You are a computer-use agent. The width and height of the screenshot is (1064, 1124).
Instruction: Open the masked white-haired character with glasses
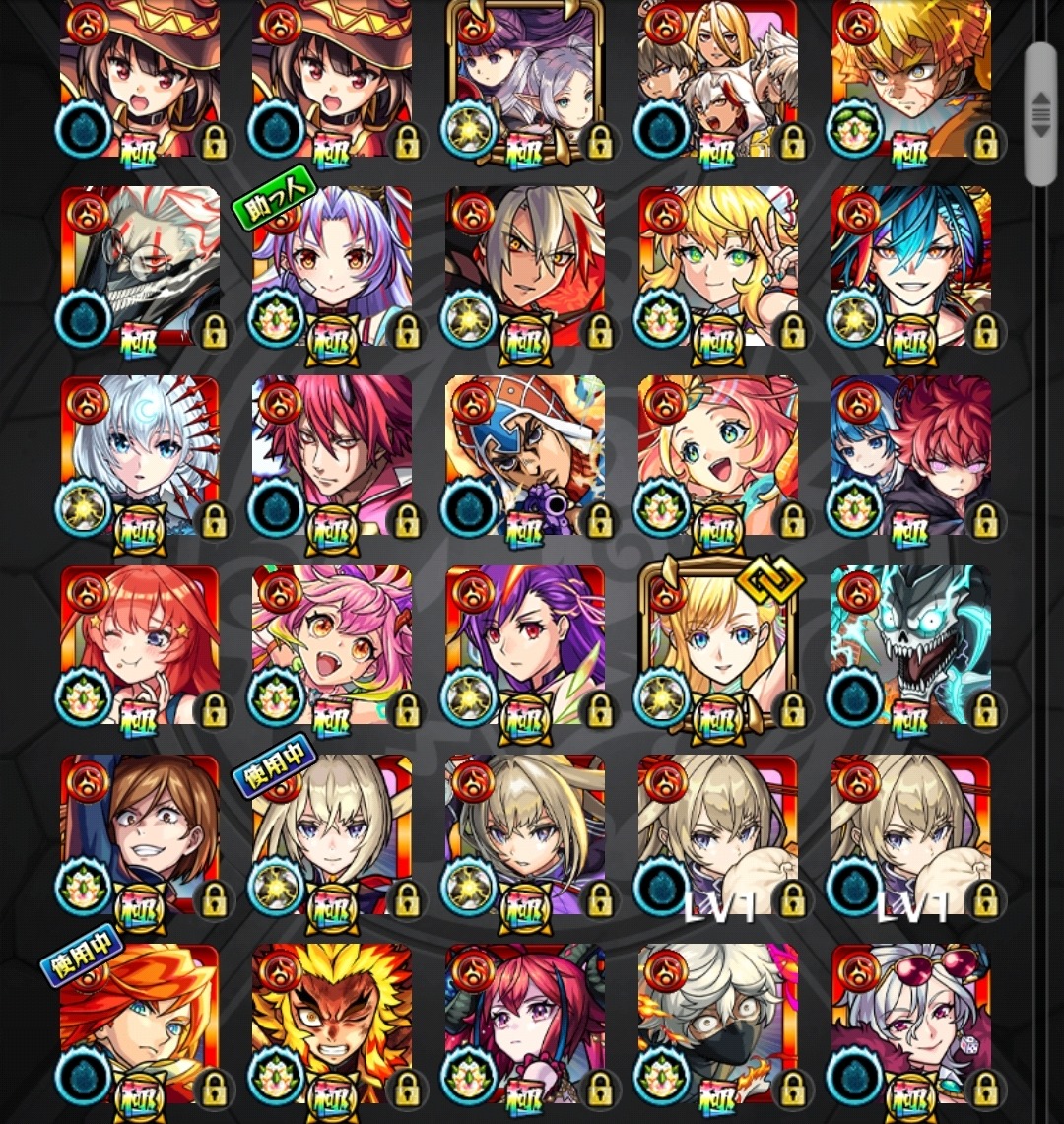[x=140, y=266]
